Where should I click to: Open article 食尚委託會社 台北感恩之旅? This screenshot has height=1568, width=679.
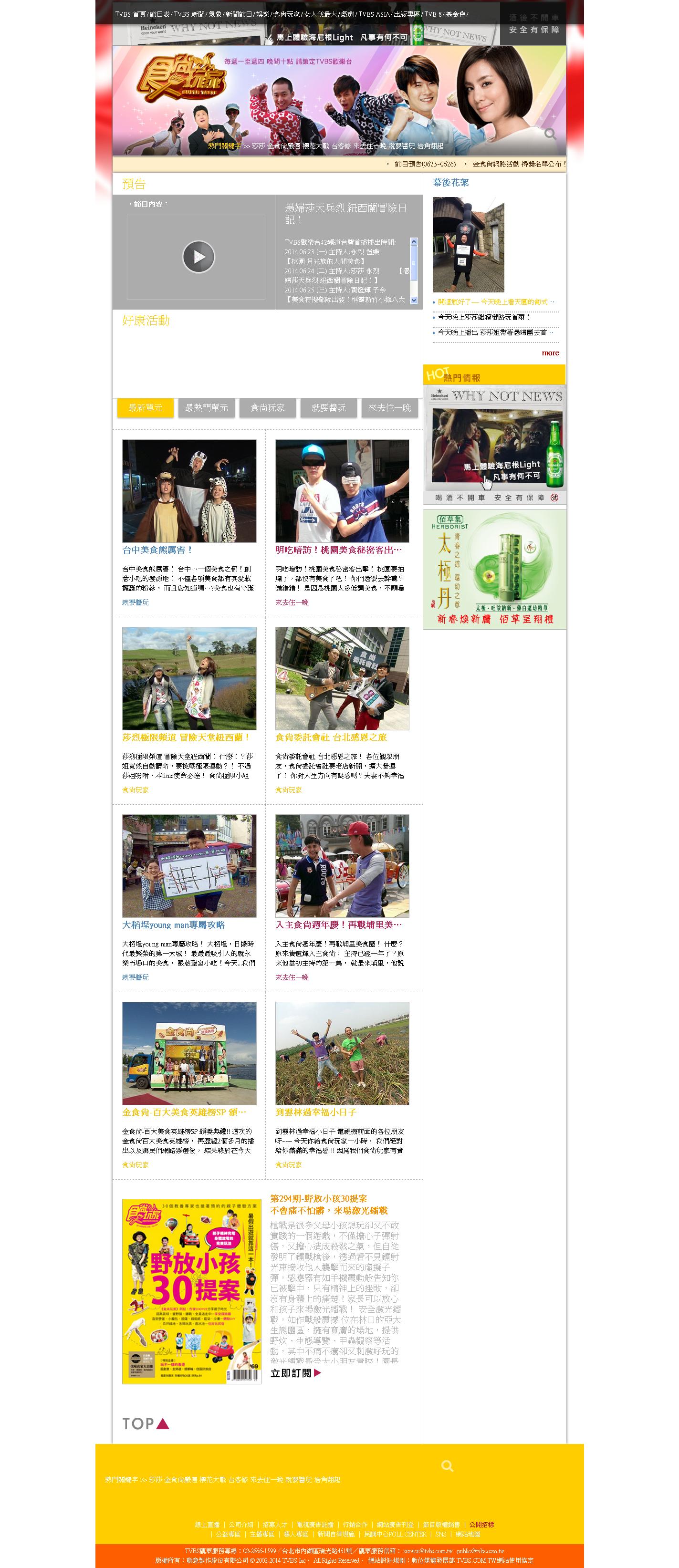[331, 737]
